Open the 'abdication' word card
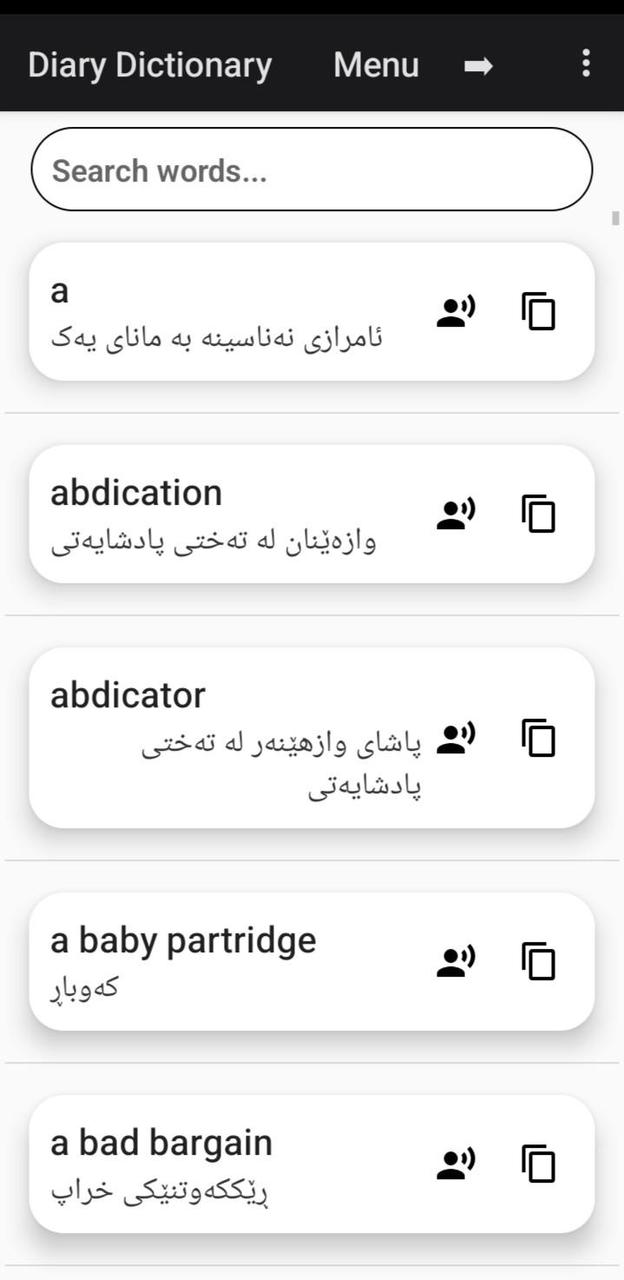Screen dimensions: 624x1280 point(220,514)
